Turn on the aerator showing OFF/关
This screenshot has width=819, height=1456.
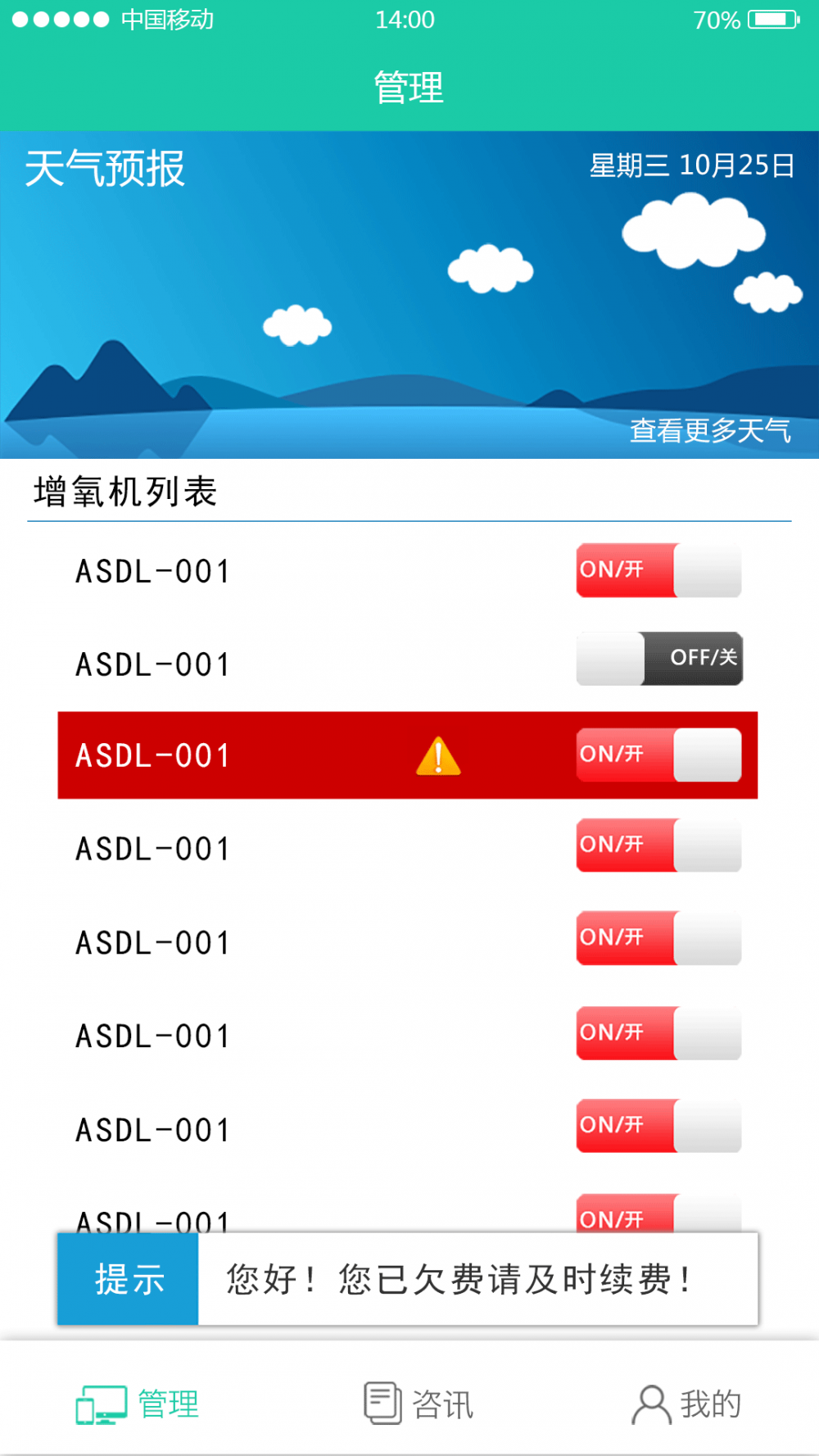coord(659,659)
